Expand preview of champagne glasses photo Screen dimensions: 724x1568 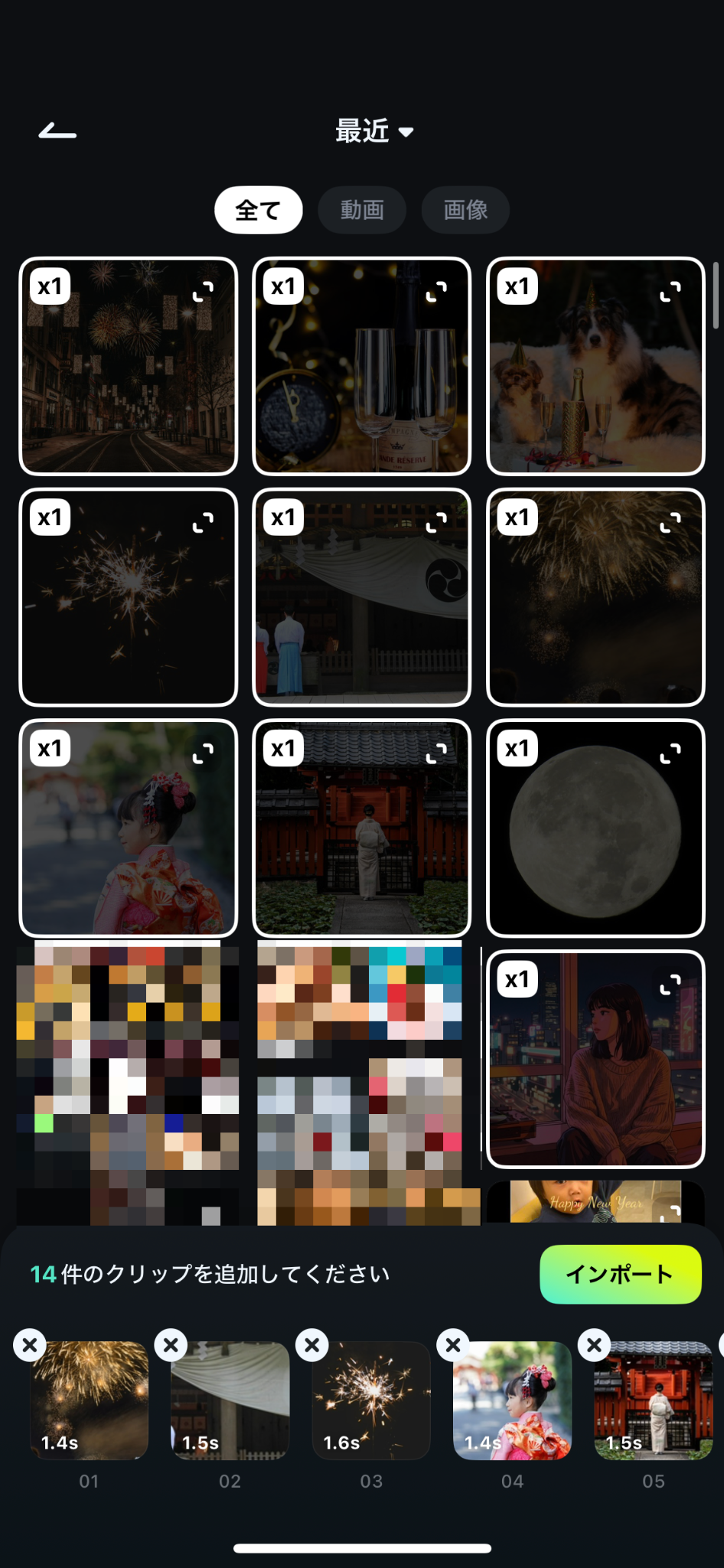click(436, 292)
